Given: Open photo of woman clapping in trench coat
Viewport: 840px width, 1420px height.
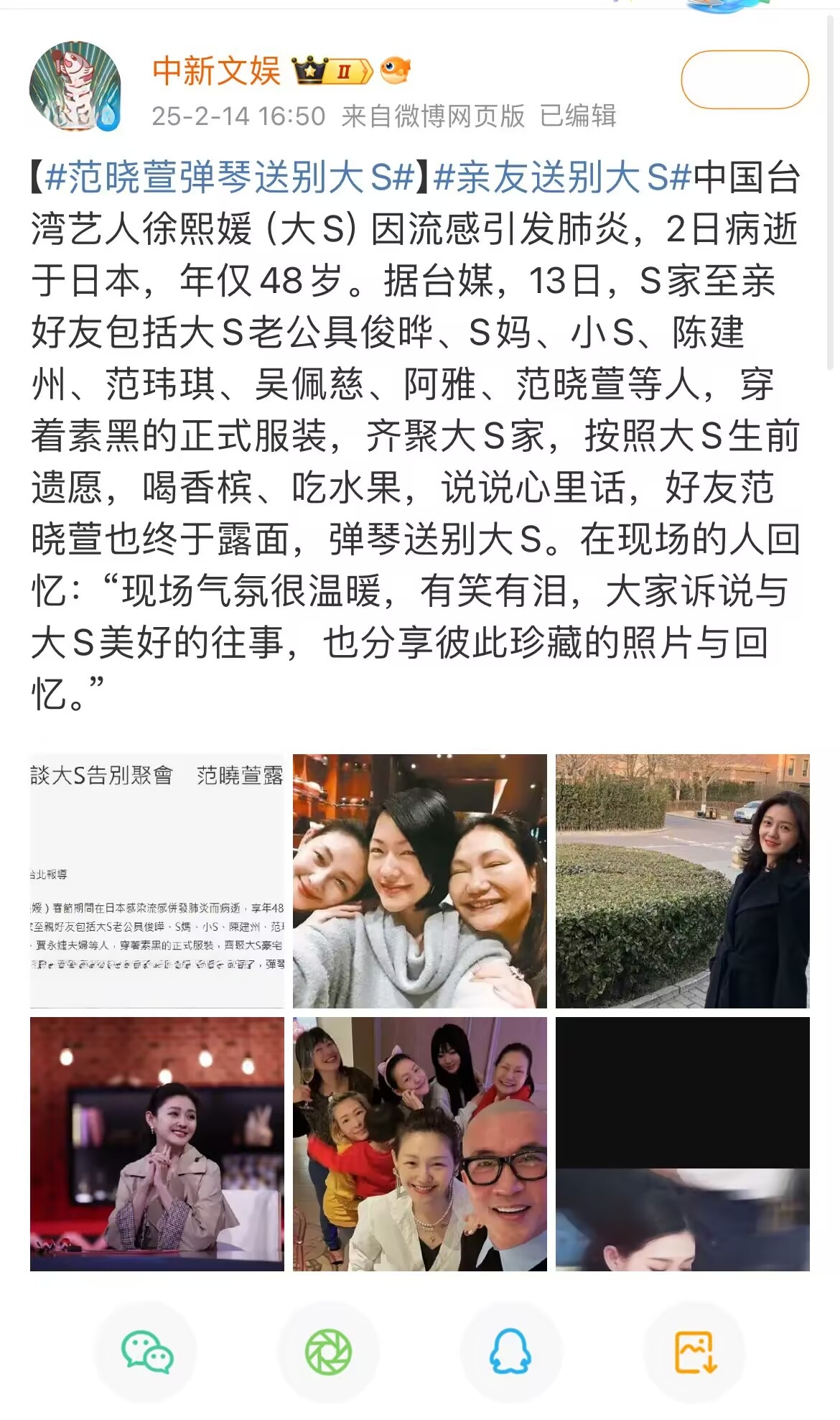Looking at the screenshot, I should coord(157,1143).
